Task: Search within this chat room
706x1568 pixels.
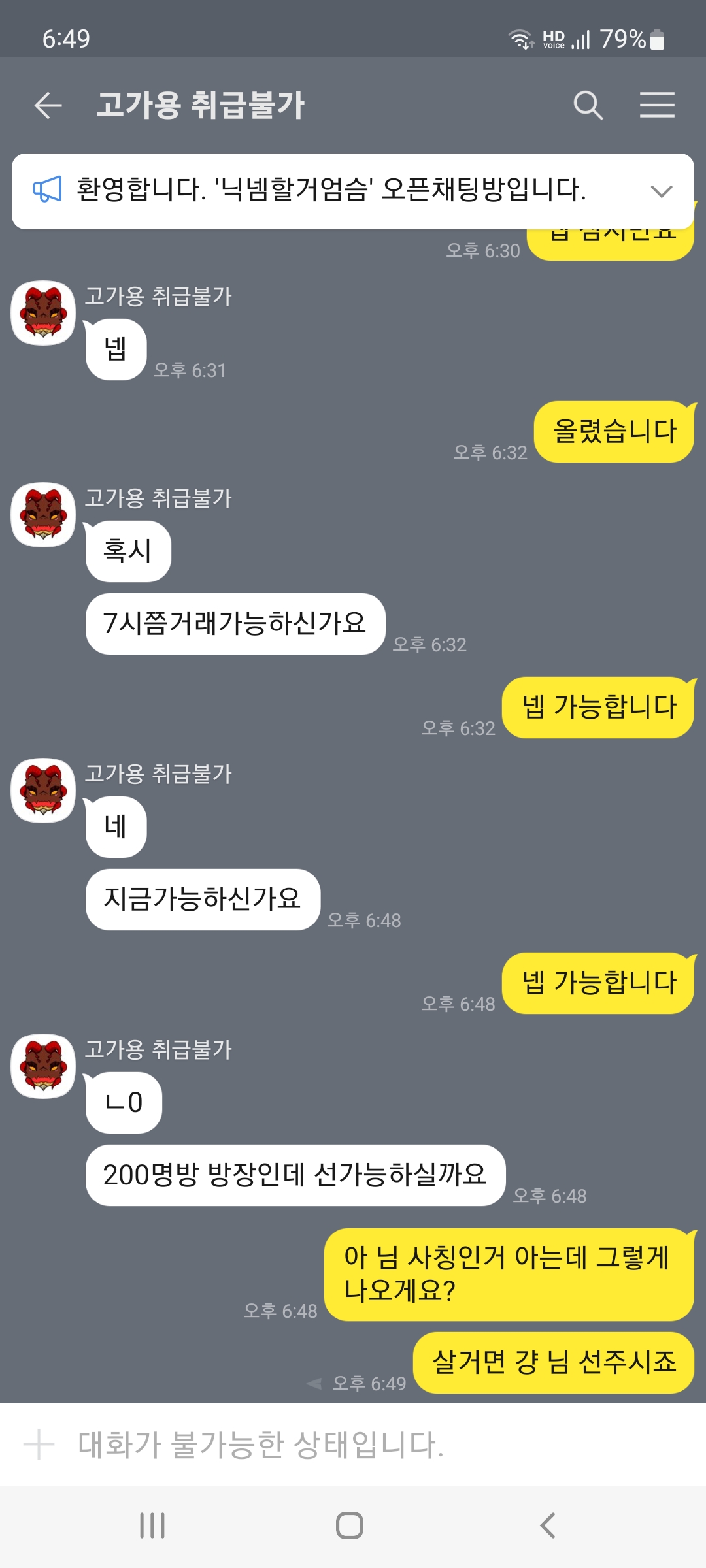Action: pyautogui.click(x=588, y=105)
